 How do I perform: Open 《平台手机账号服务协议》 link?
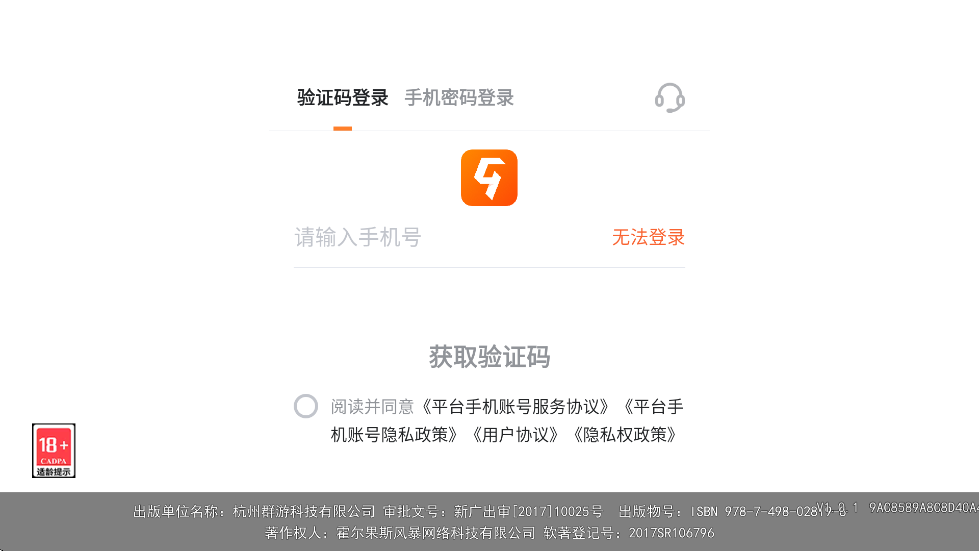point(517,407)
